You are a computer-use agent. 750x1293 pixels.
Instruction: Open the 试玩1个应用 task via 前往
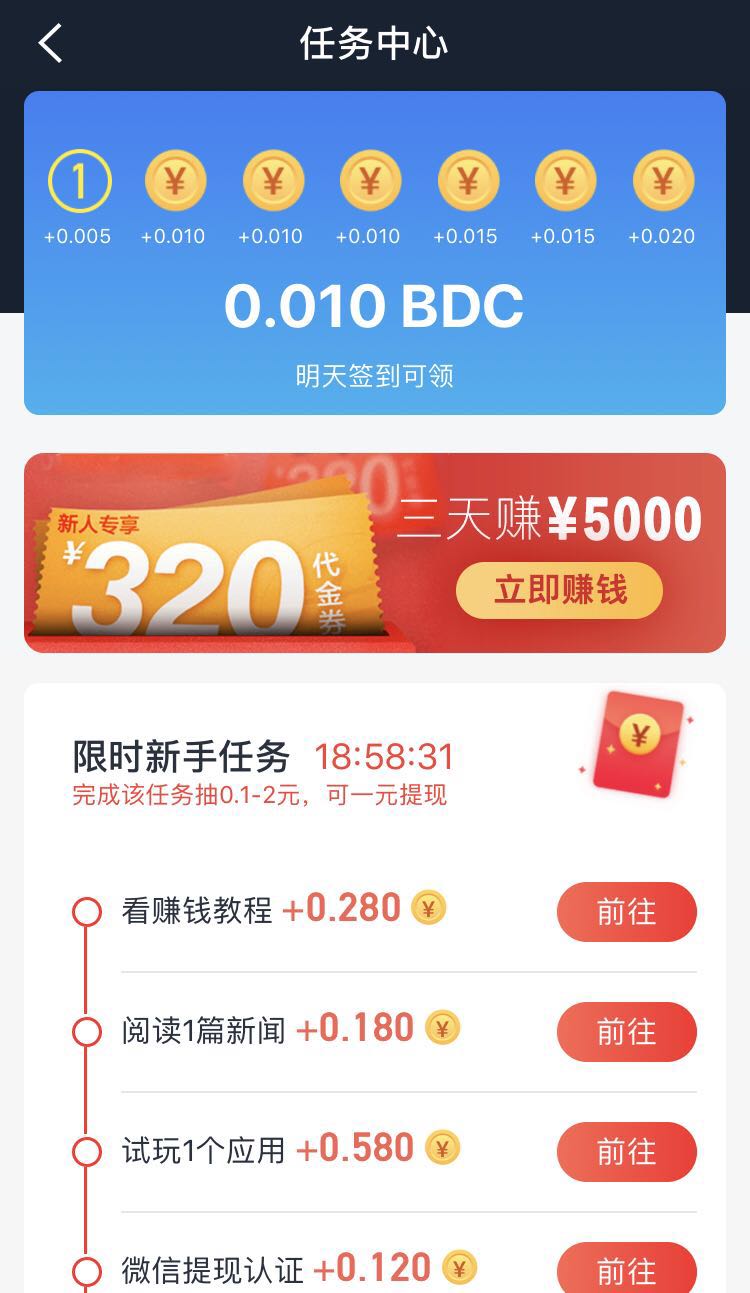click(x=626, y=1152)
